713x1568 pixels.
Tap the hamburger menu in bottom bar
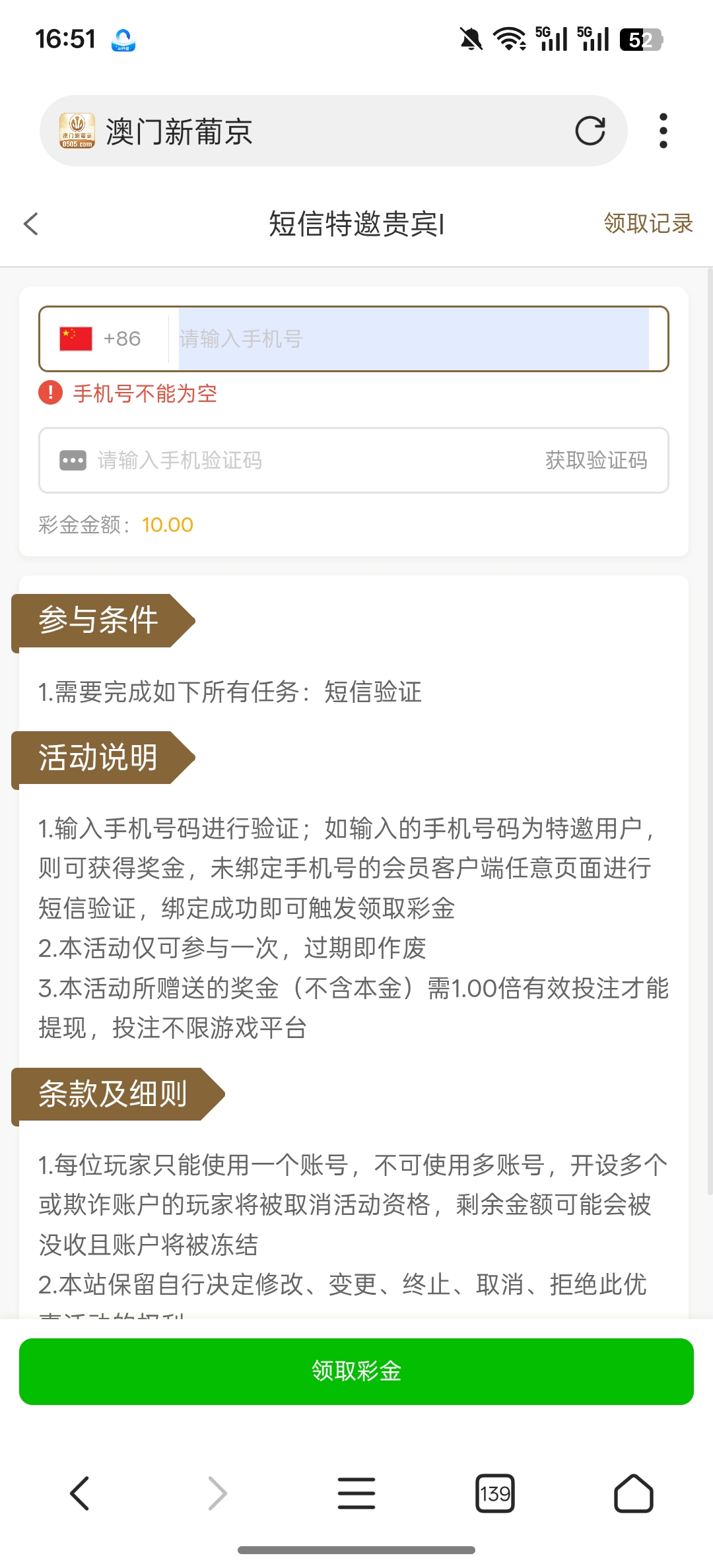tap(356, 1494)
